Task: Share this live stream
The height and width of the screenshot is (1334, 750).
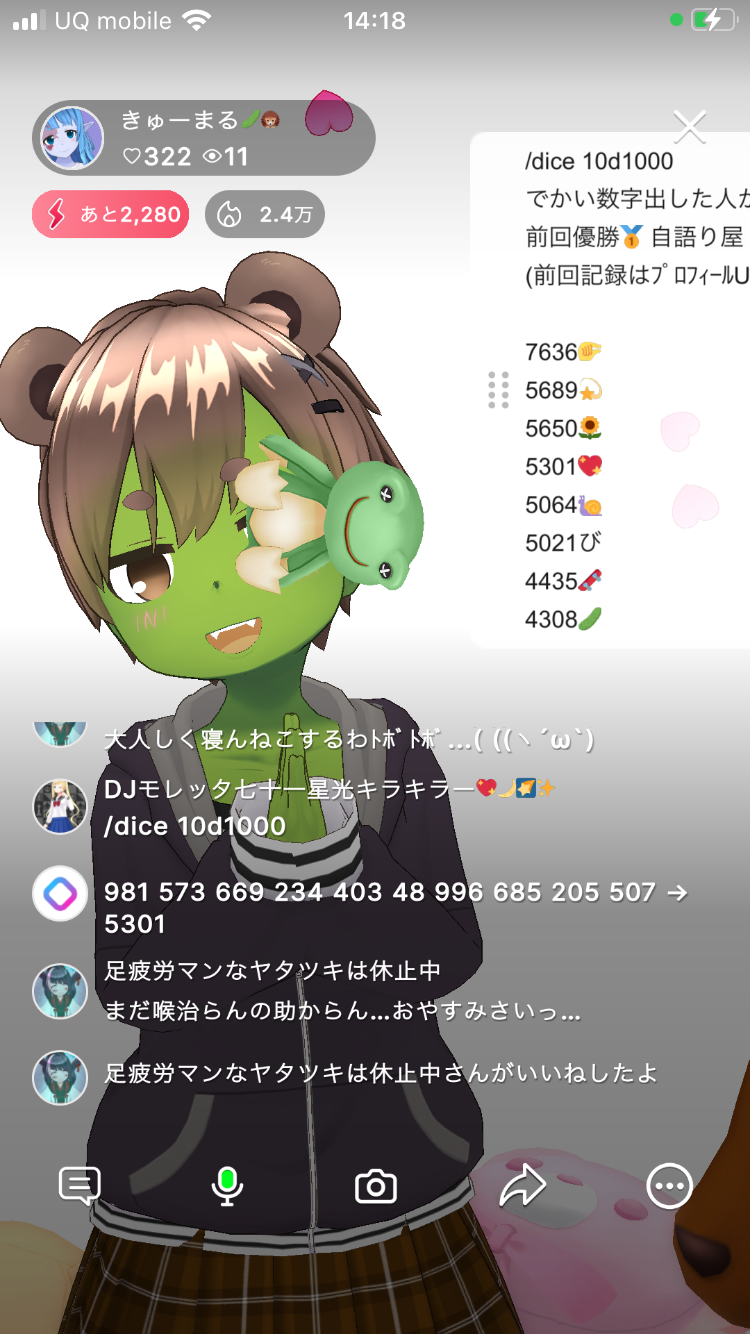Action: (523, 1186)
